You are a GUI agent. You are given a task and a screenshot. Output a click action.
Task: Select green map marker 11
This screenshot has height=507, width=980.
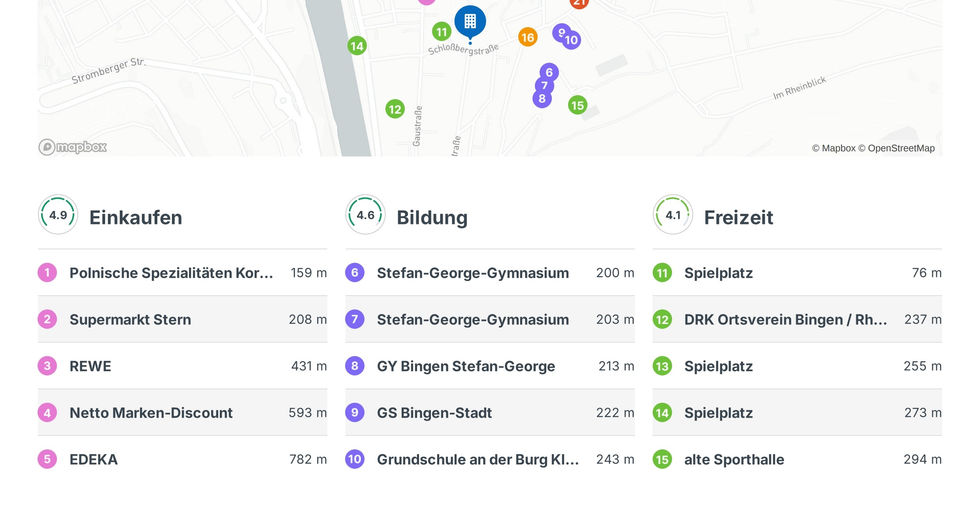tap(442, 31)
